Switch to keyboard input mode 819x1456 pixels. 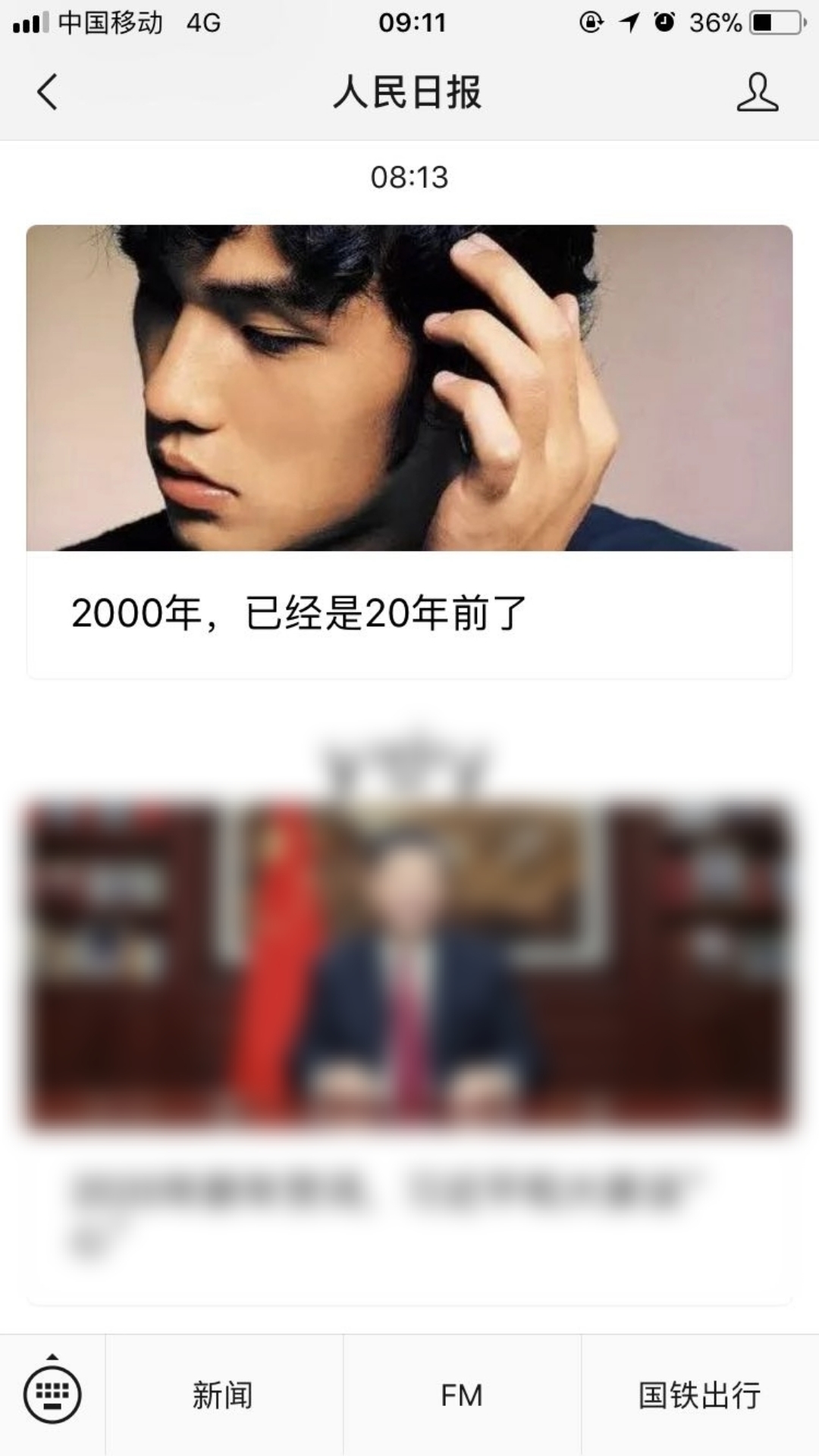coord(52,1393)
